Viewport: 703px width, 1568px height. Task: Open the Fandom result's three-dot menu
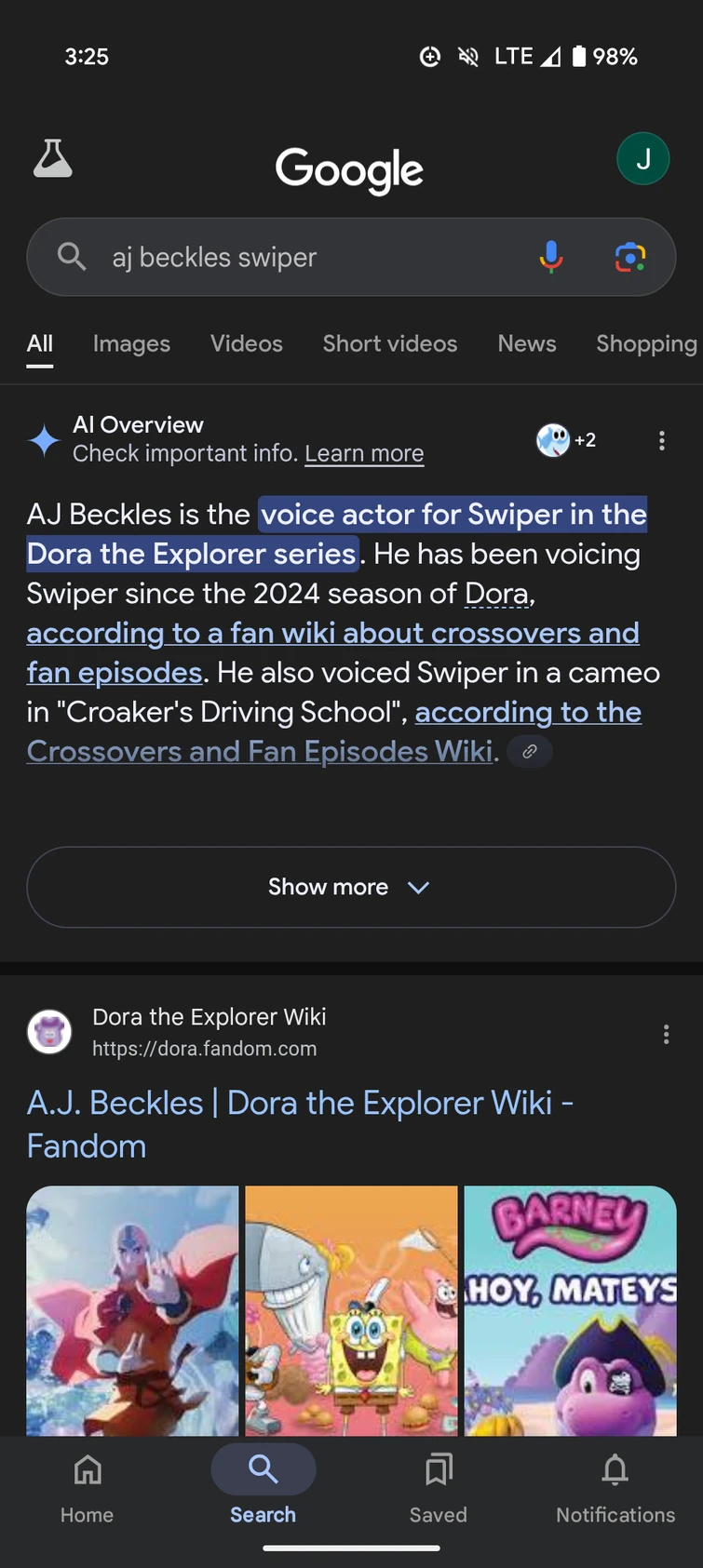tap(666, 1034)
